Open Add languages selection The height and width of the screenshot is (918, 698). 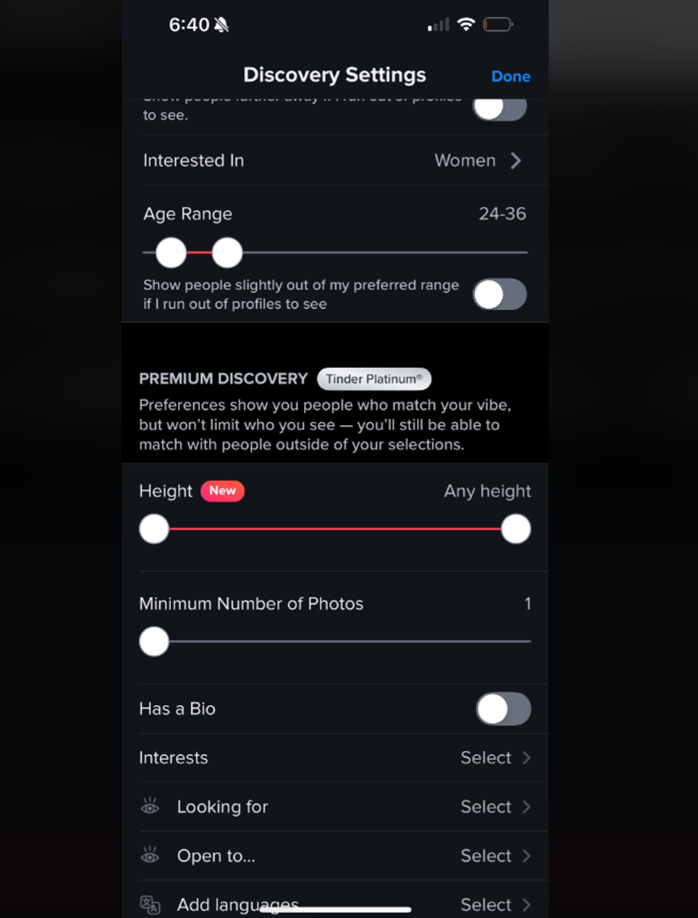(334, 903)
